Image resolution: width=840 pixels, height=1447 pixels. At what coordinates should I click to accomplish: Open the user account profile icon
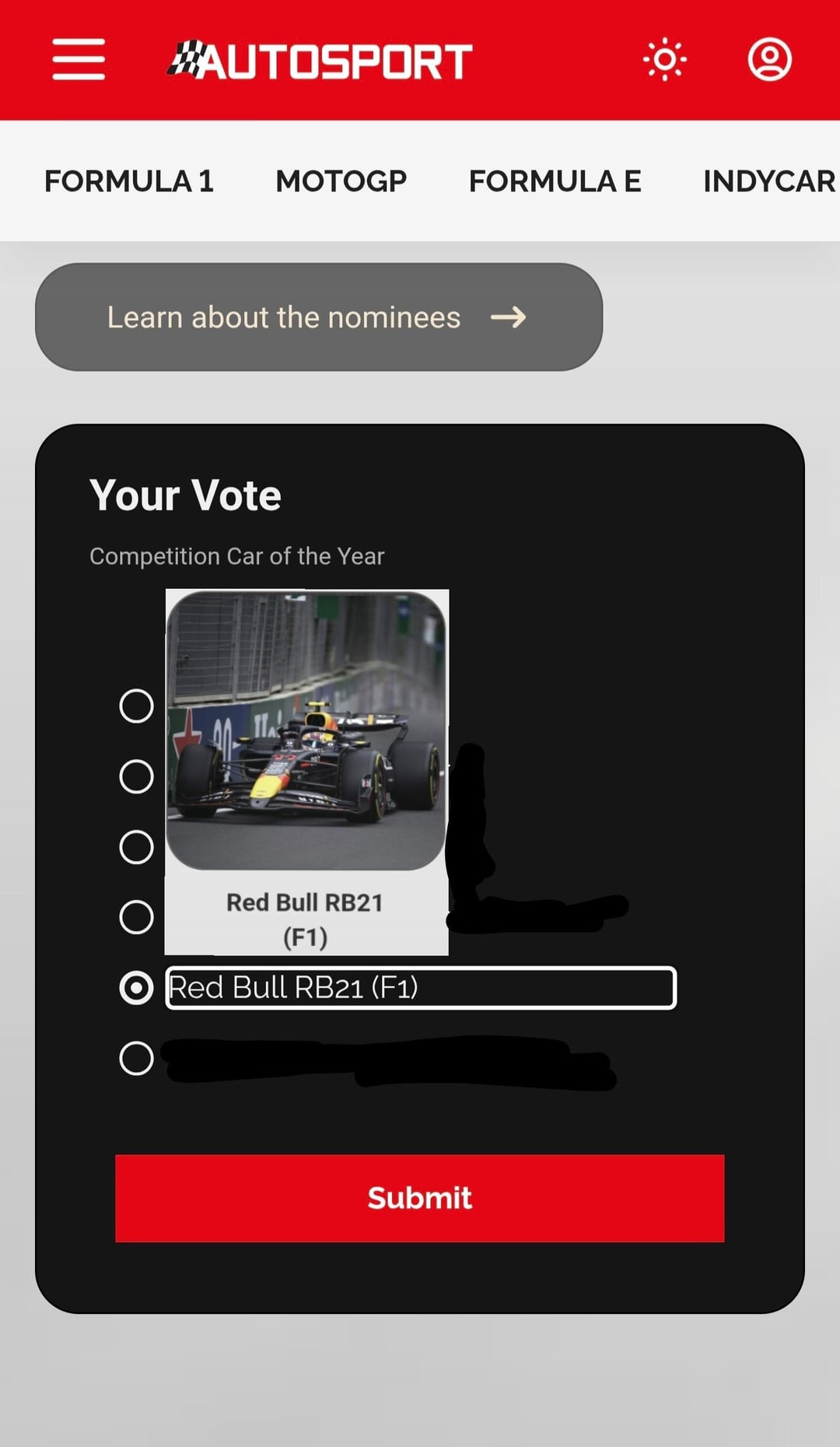click(x=769, y=59)
